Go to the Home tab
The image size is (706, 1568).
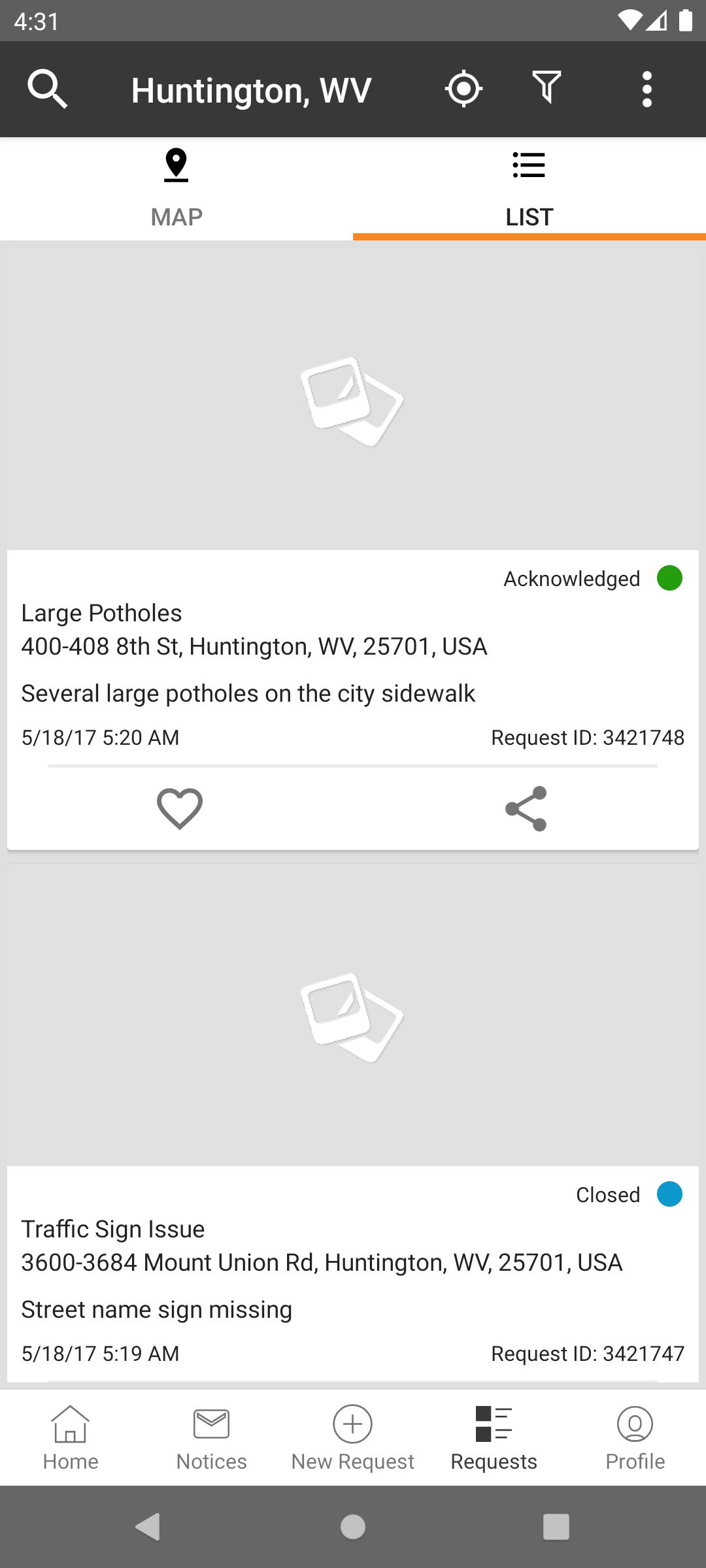(x=71, y=1437)
